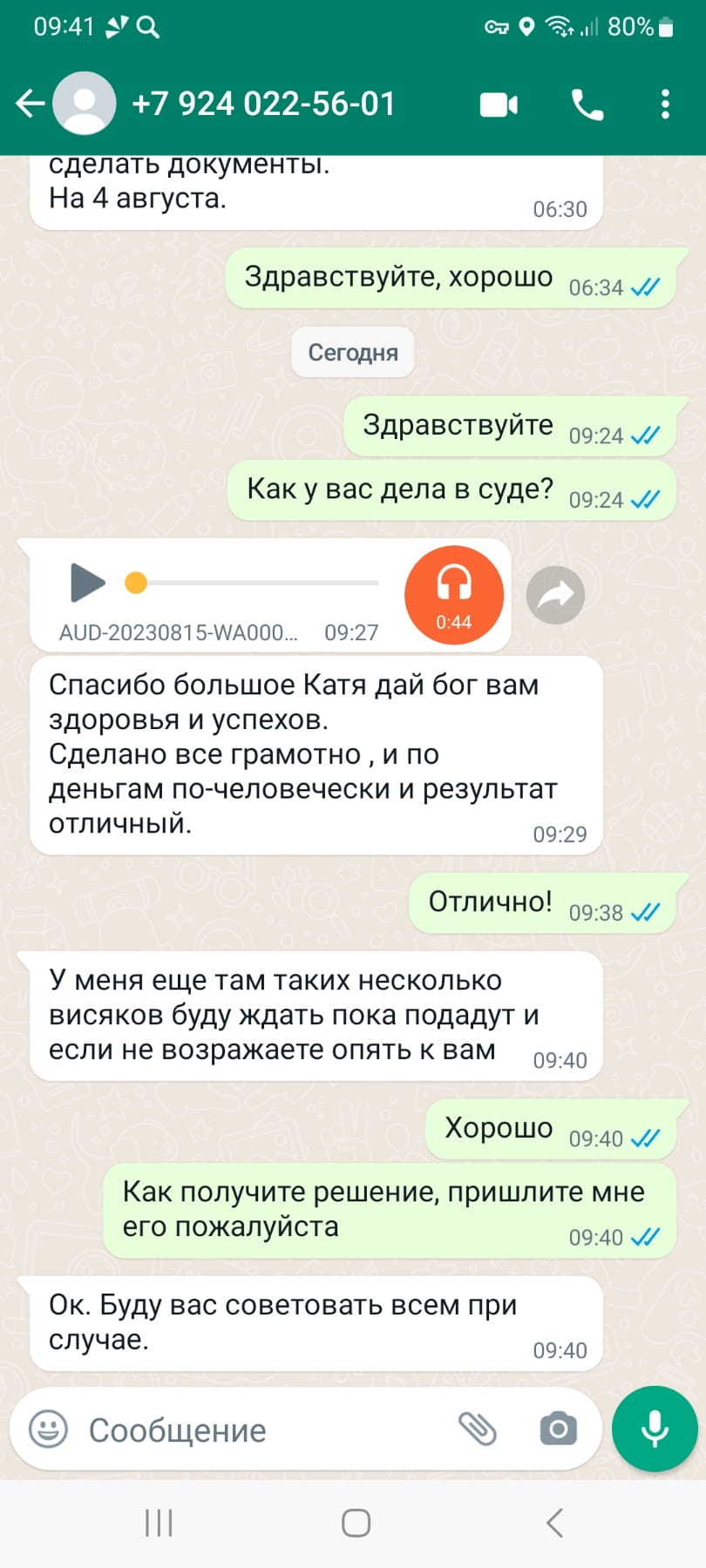This screenshot has width=706, height=1568.
Task: Open contact info for +7 924 022-56-01
Action: point(263,104)
